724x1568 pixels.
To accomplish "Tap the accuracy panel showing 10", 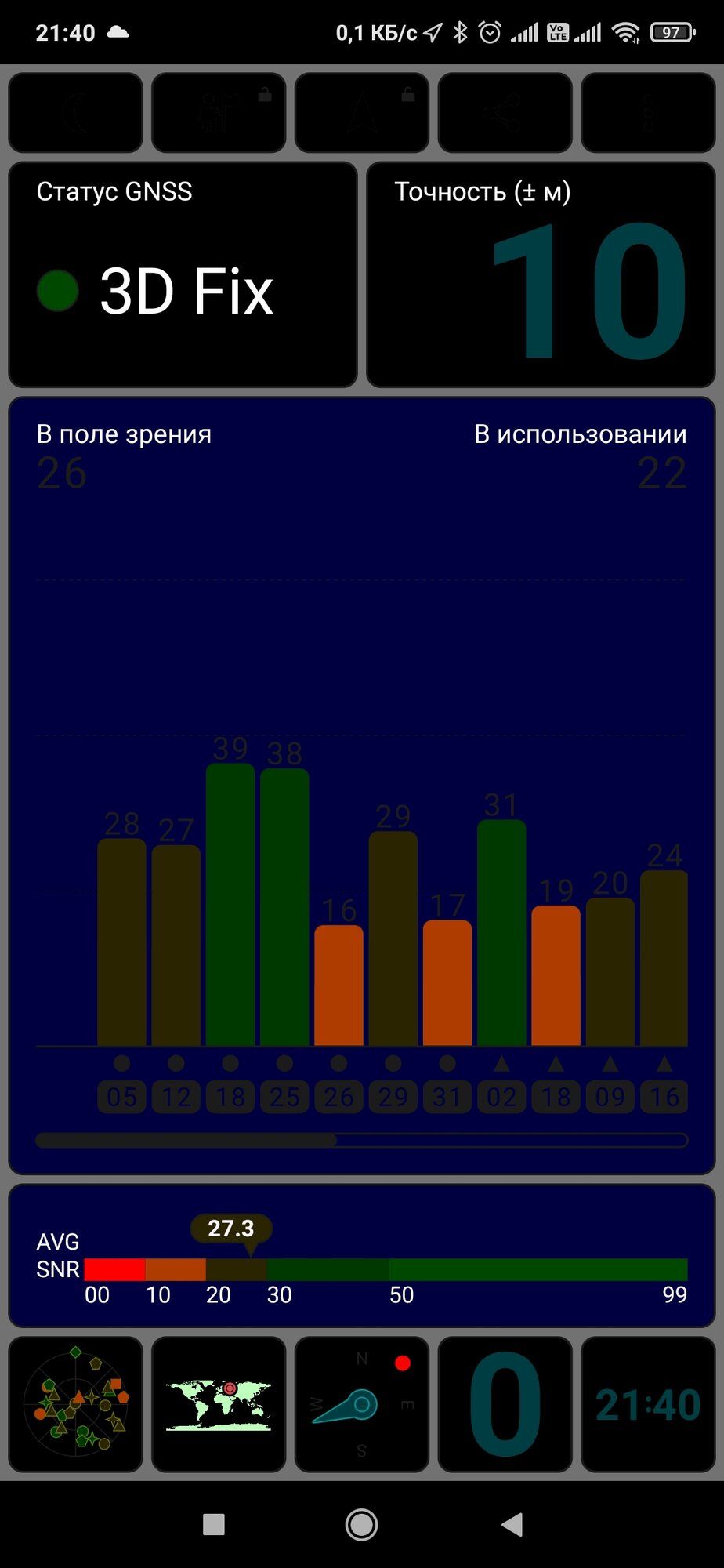I will coord(541,274).
